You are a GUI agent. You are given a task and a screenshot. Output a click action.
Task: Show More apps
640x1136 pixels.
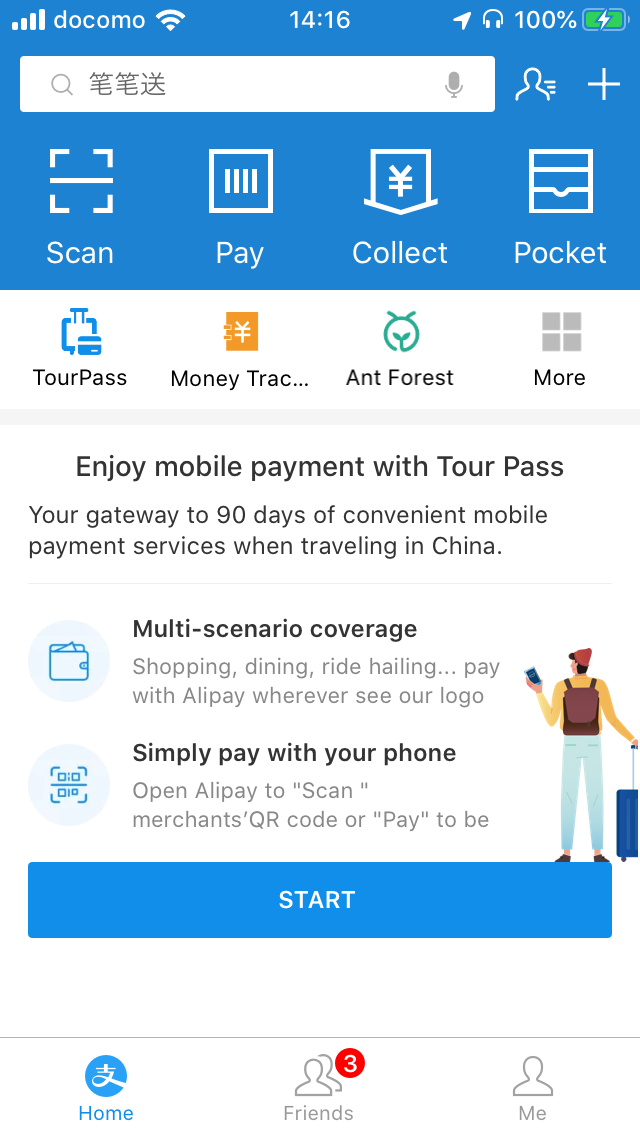(x=560, y=349)
